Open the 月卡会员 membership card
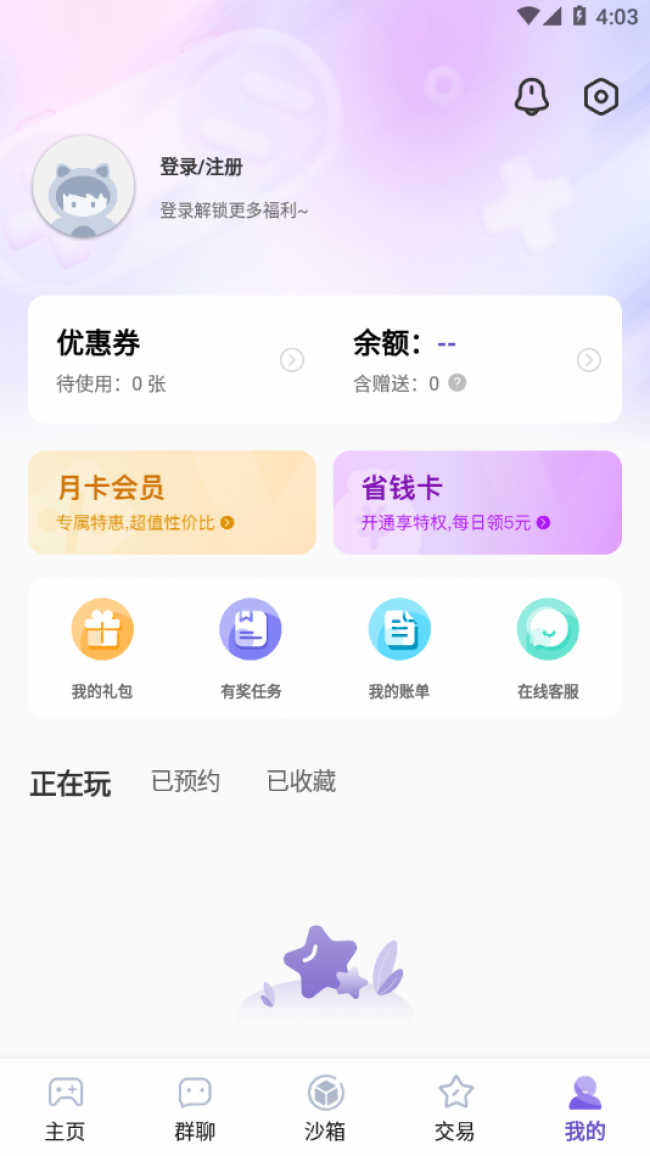Viewport: 650px width, 1156px height. click(172, 502)
